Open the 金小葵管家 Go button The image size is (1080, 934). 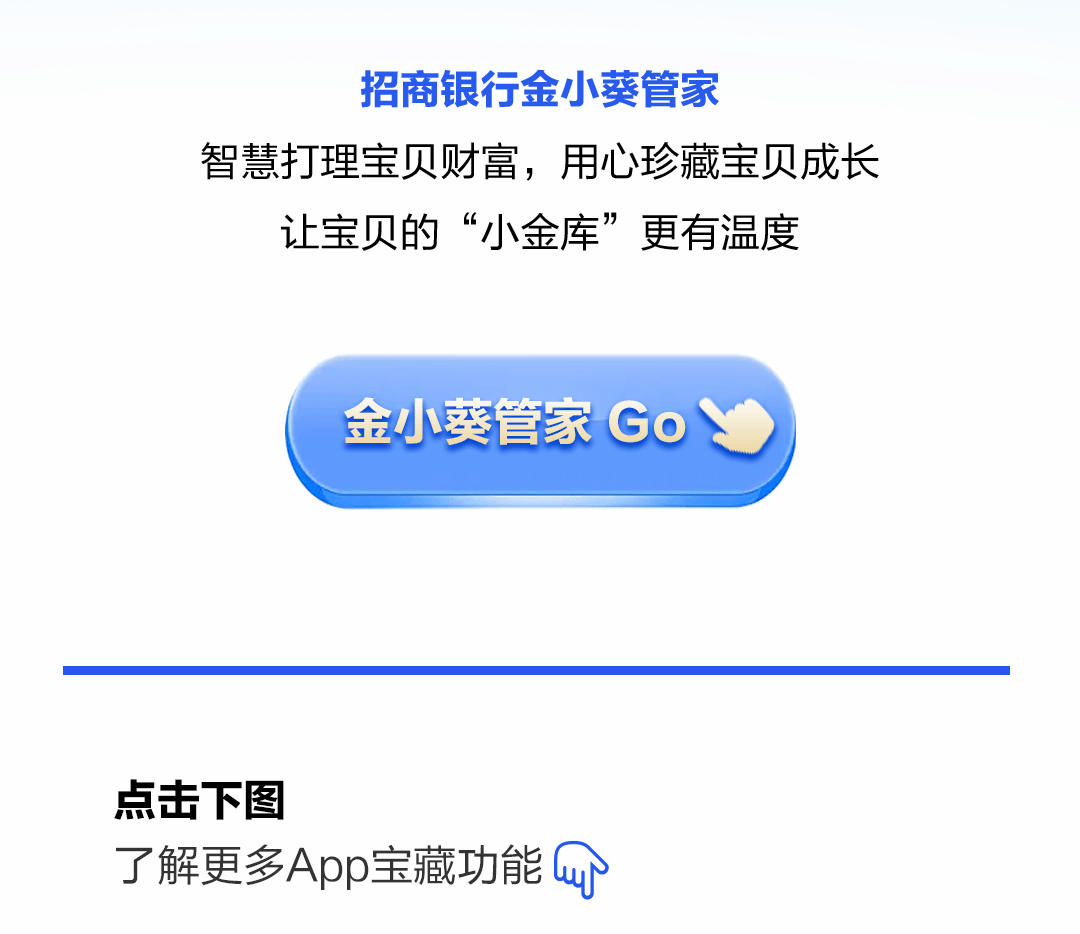coord(540,428)
